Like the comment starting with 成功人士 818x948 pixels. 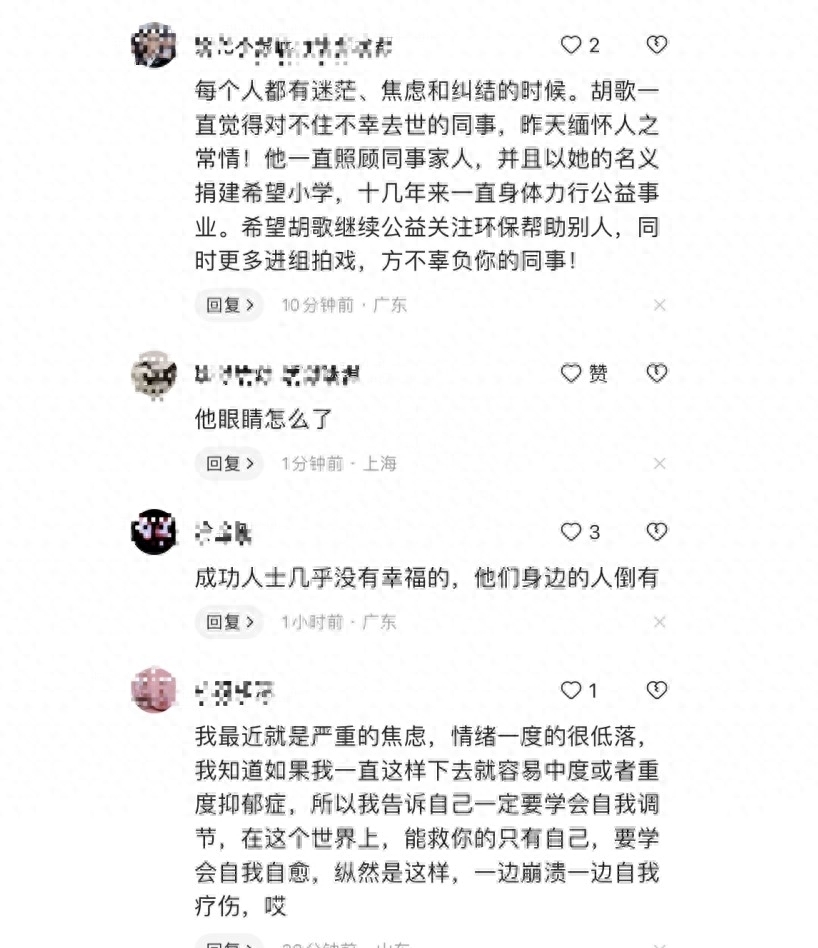point(571,532)
